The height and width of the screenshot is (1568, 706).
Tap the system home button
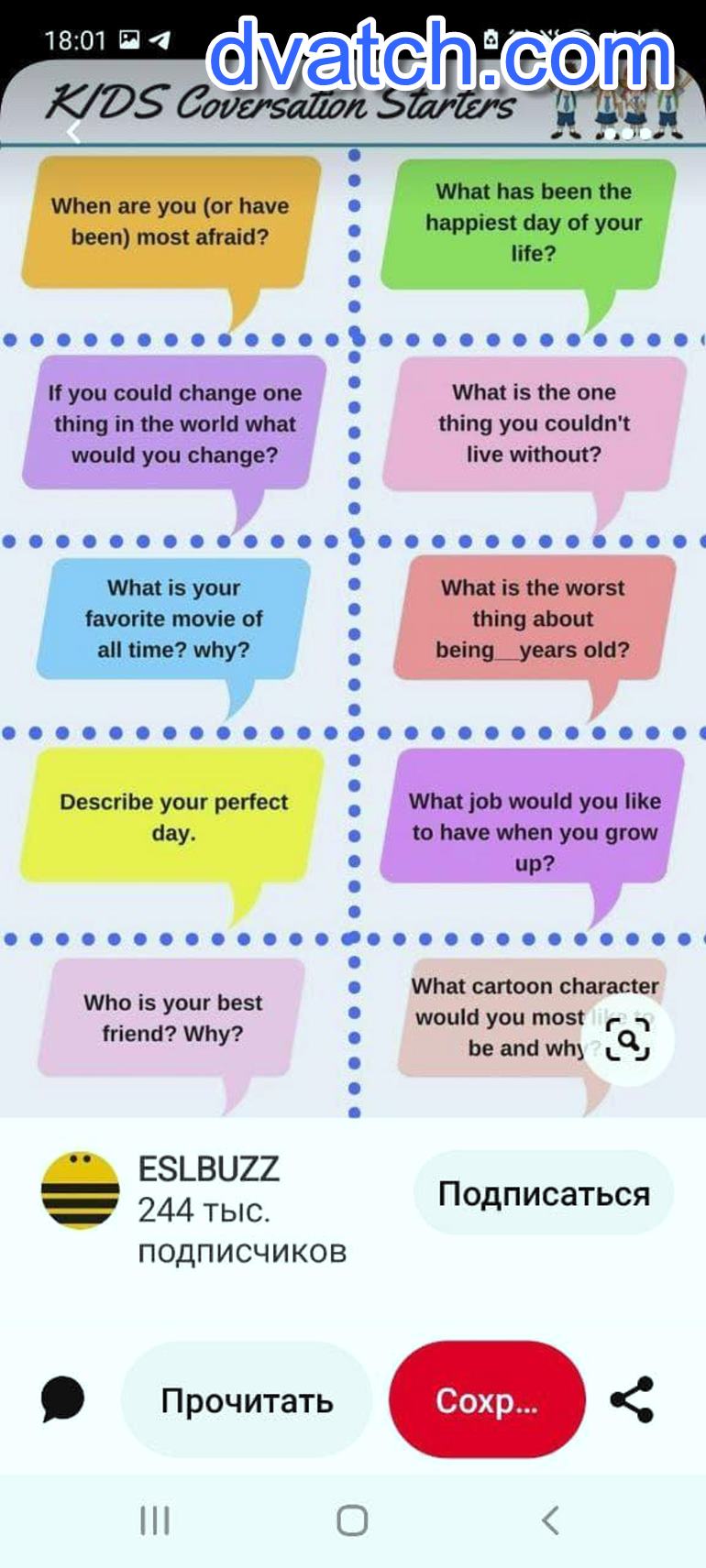tap(352, 1521)
